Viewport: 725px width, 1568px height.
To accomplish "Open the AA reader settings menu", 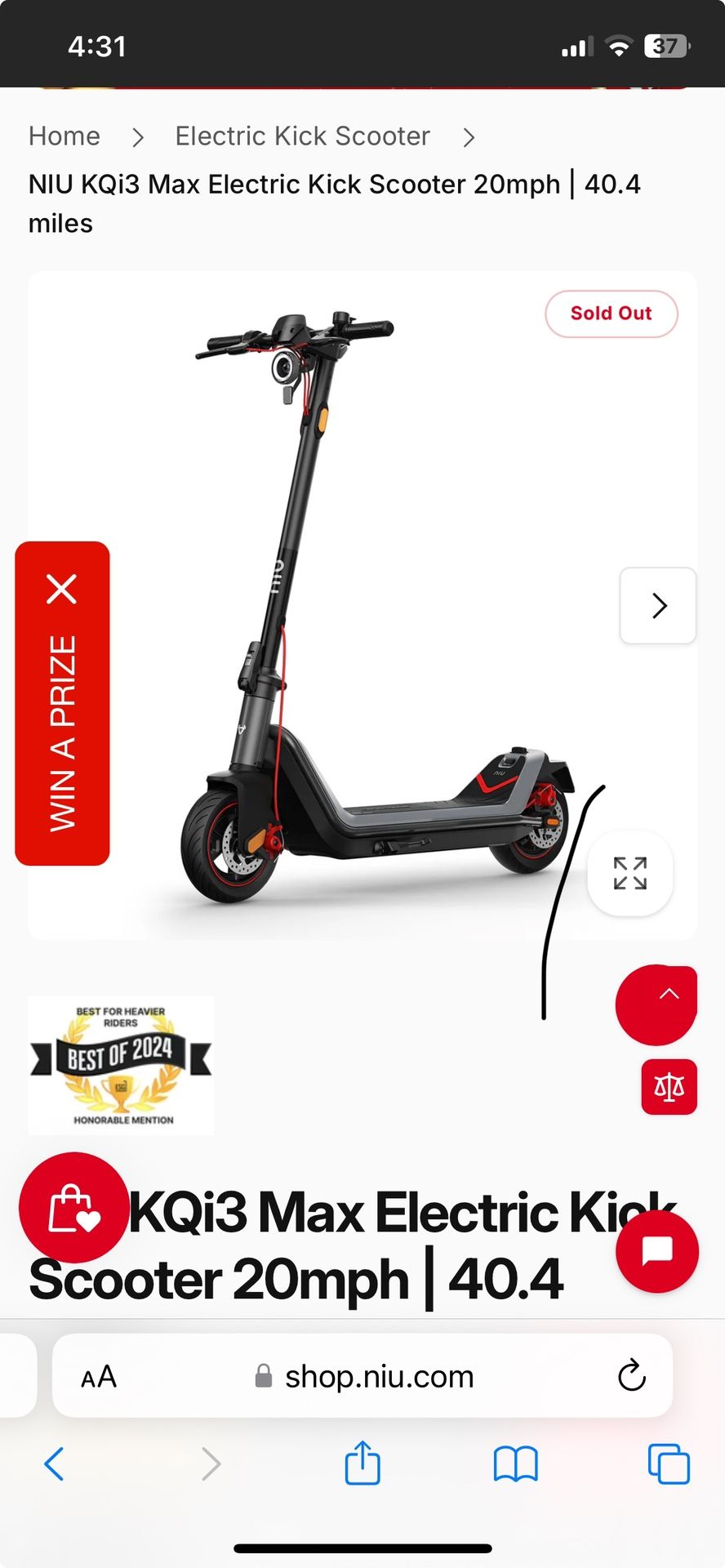I will [x=99, y=1377].
